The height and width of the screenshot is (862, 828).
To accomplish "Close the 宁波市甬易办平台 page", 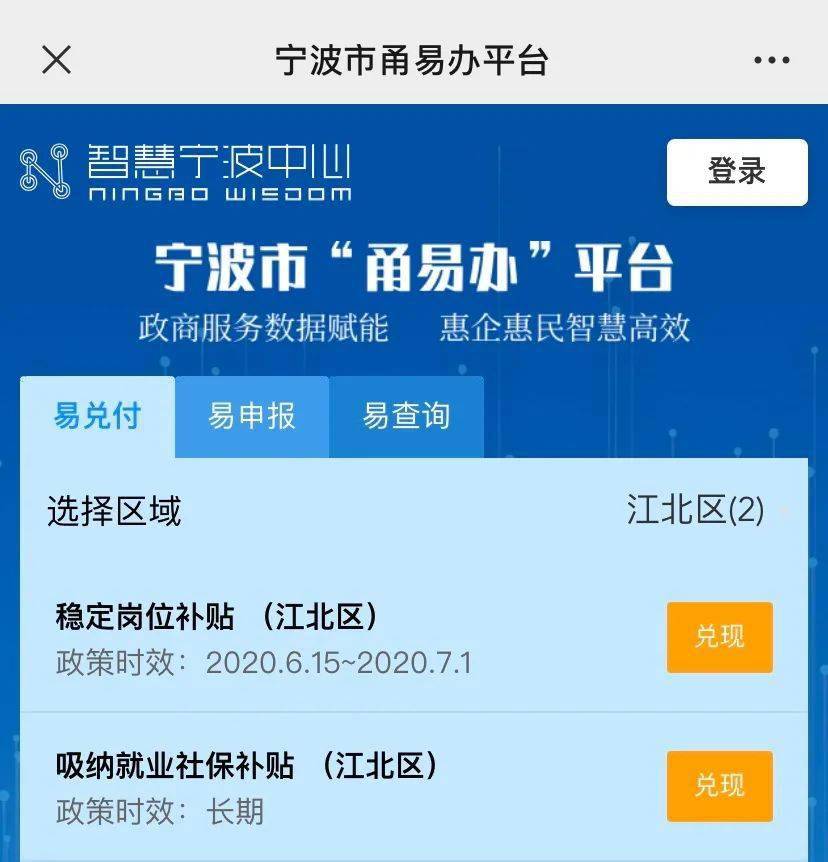I will point(57,60).
